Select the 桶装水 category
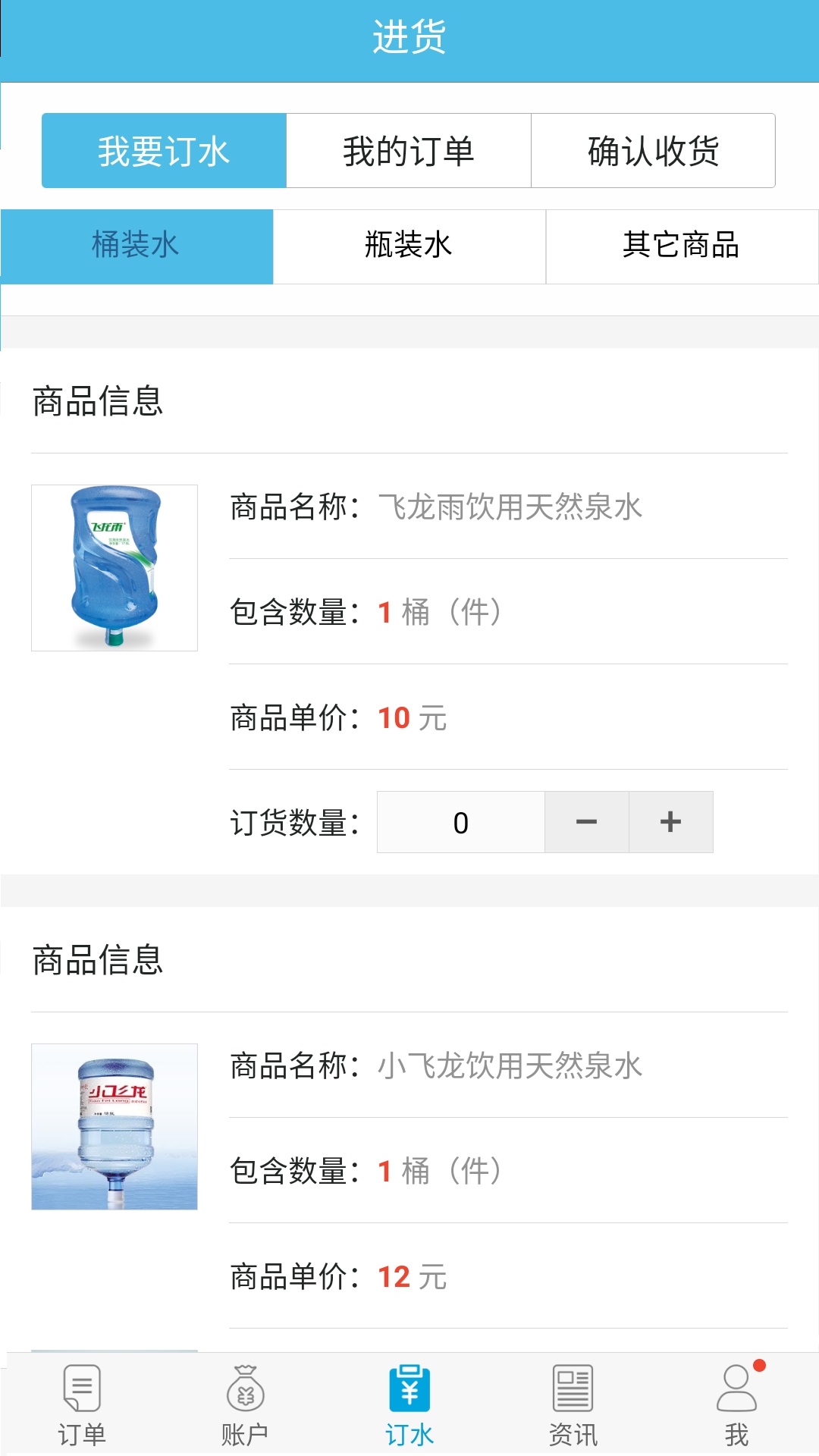The height and width of the screenshot is (1456, 819). [136, 246]
